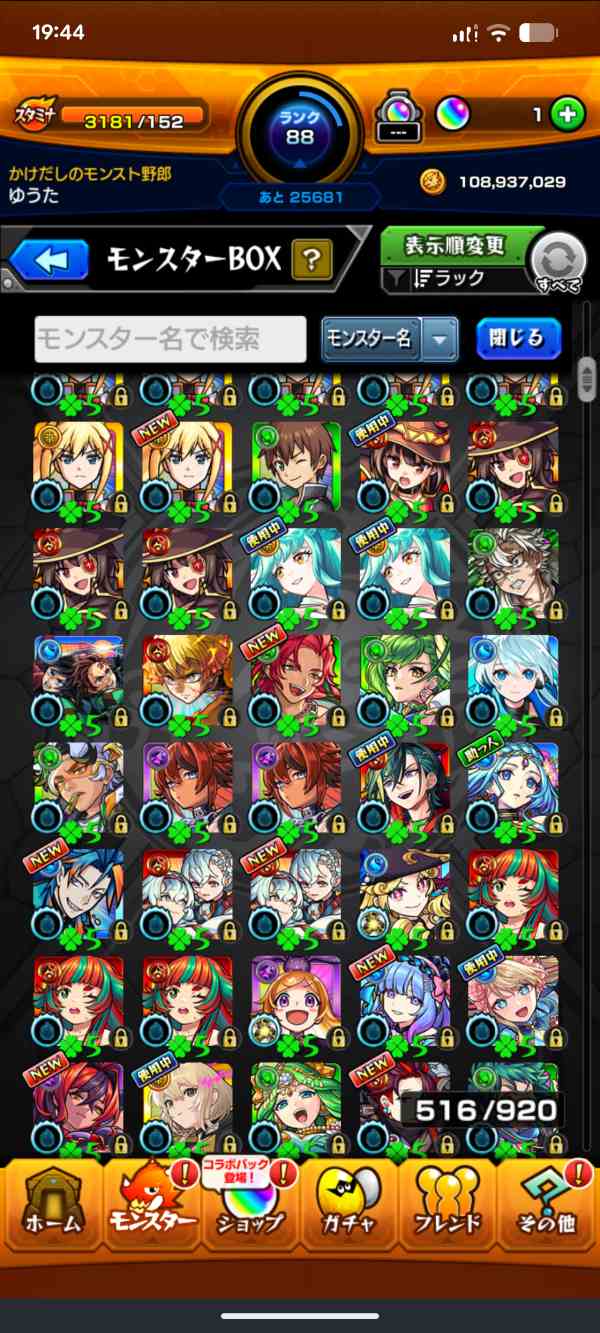Open the orange-haired girl monster with open mouth
The width and height of the screenshot is (600, 1333).
pyautogui.click(x=295, y=1001)
